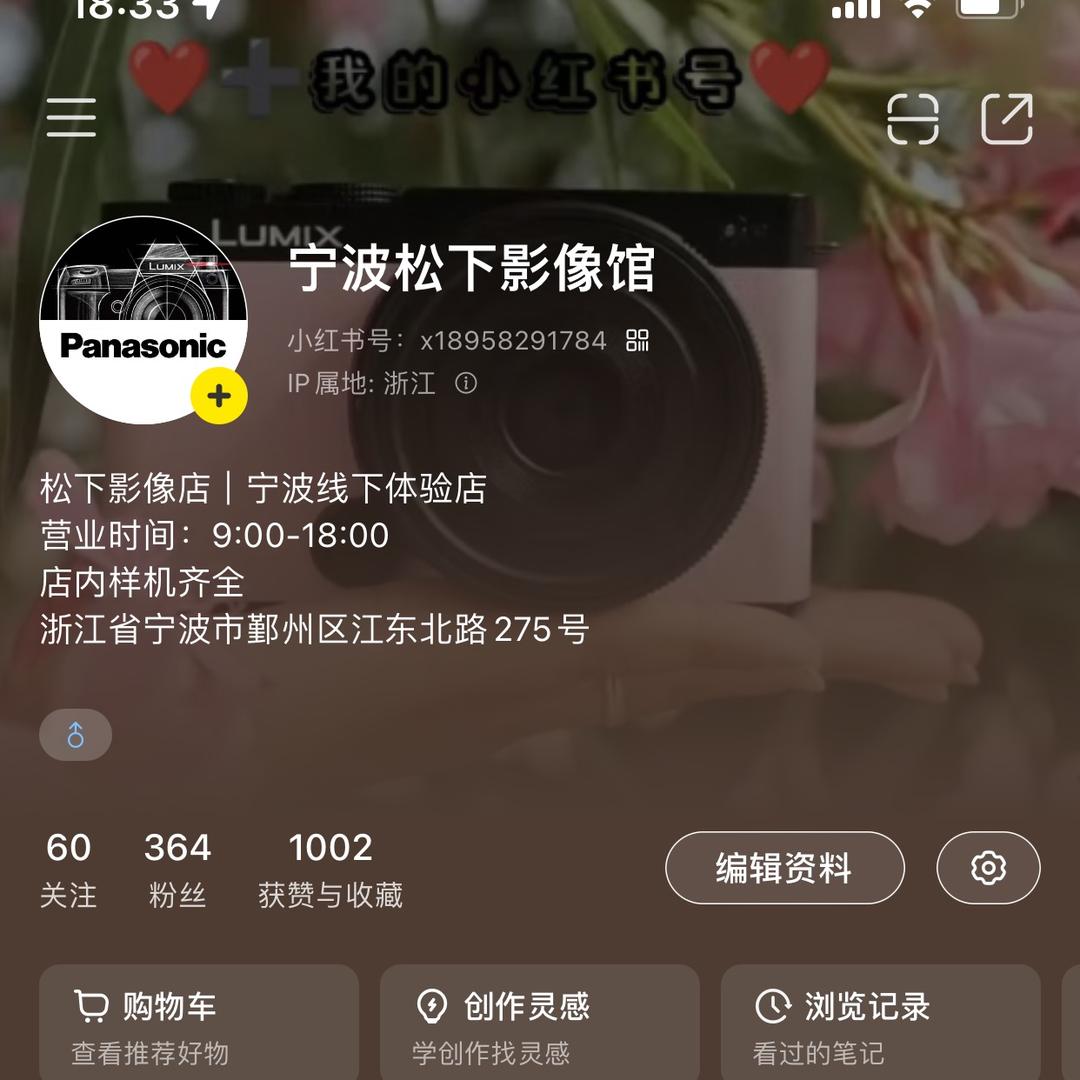The image size is (1080, 1080).
Task: Open the hamburger drawer menu
Action: (x=71, y=117)
